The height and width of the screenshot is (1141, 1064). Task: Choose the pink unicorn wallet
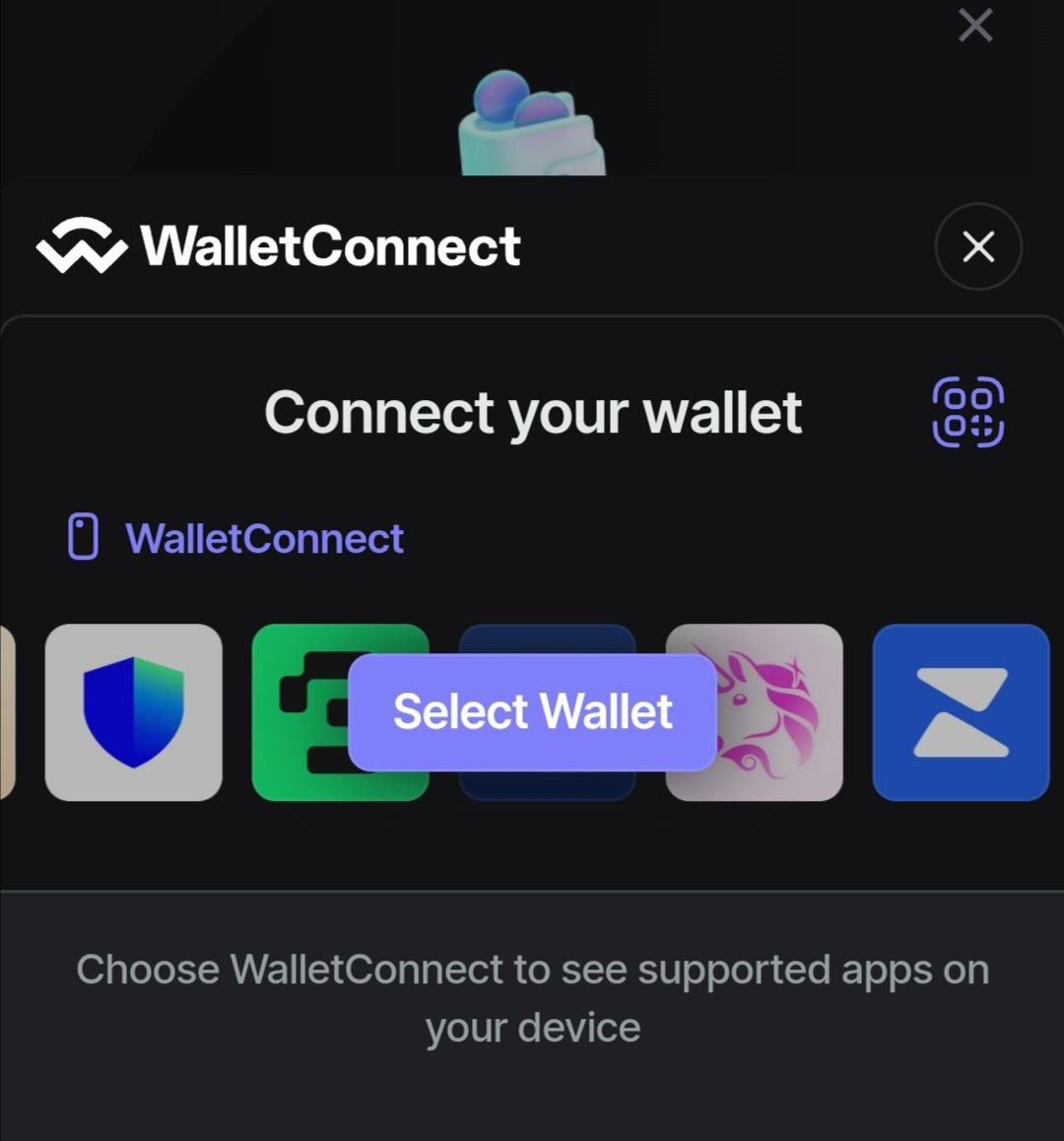[x=778, y=711]
